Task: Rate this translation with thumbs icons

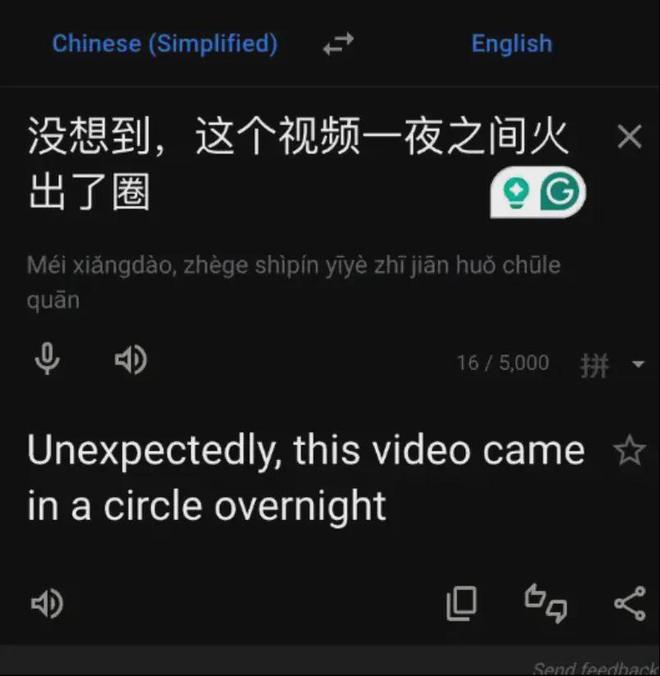Action: tap(546, 603)
